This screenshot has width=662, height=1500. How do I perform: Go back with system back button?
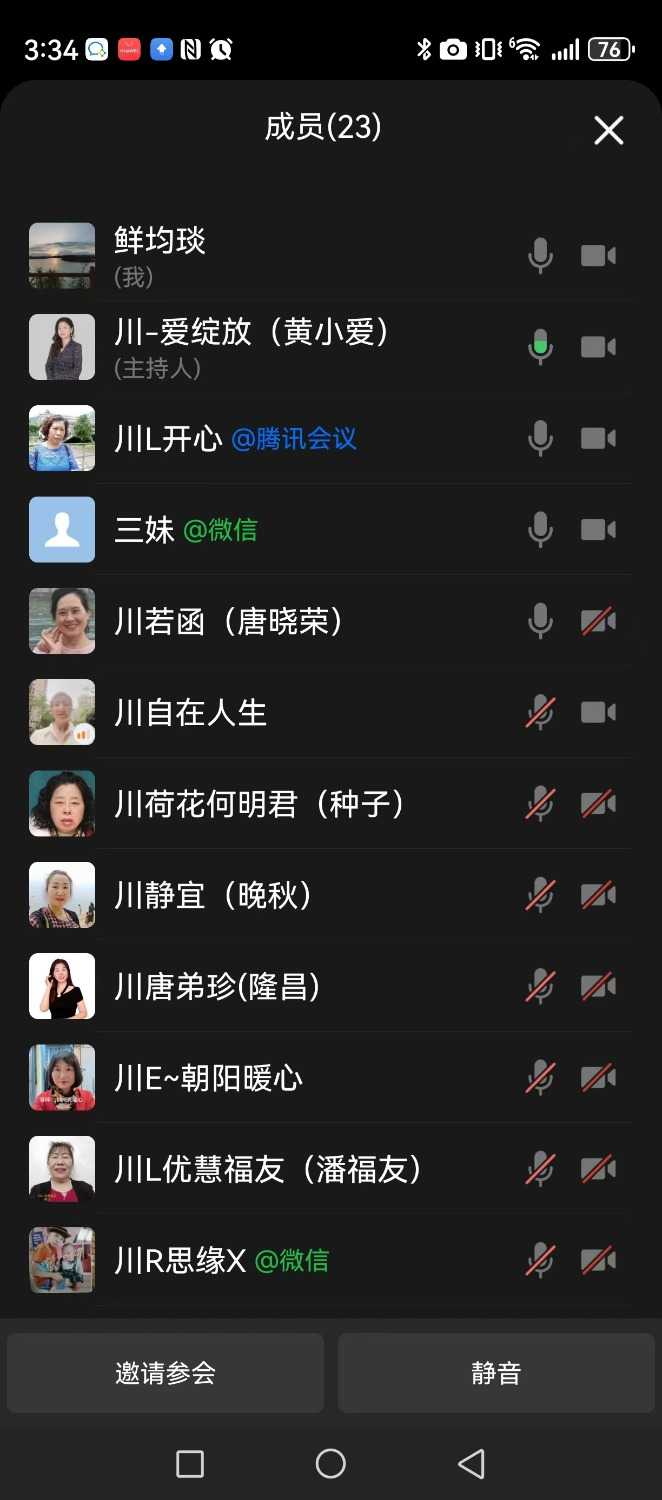471,1464
